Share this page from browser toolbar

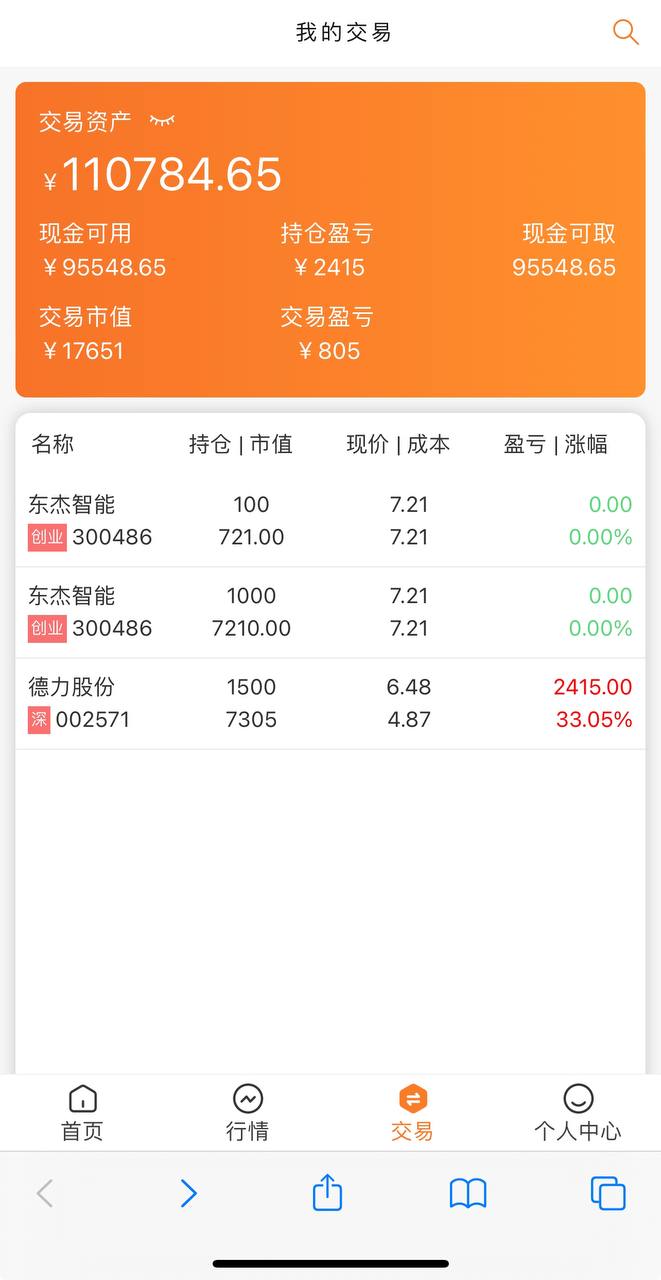(x=327, y=1192)
